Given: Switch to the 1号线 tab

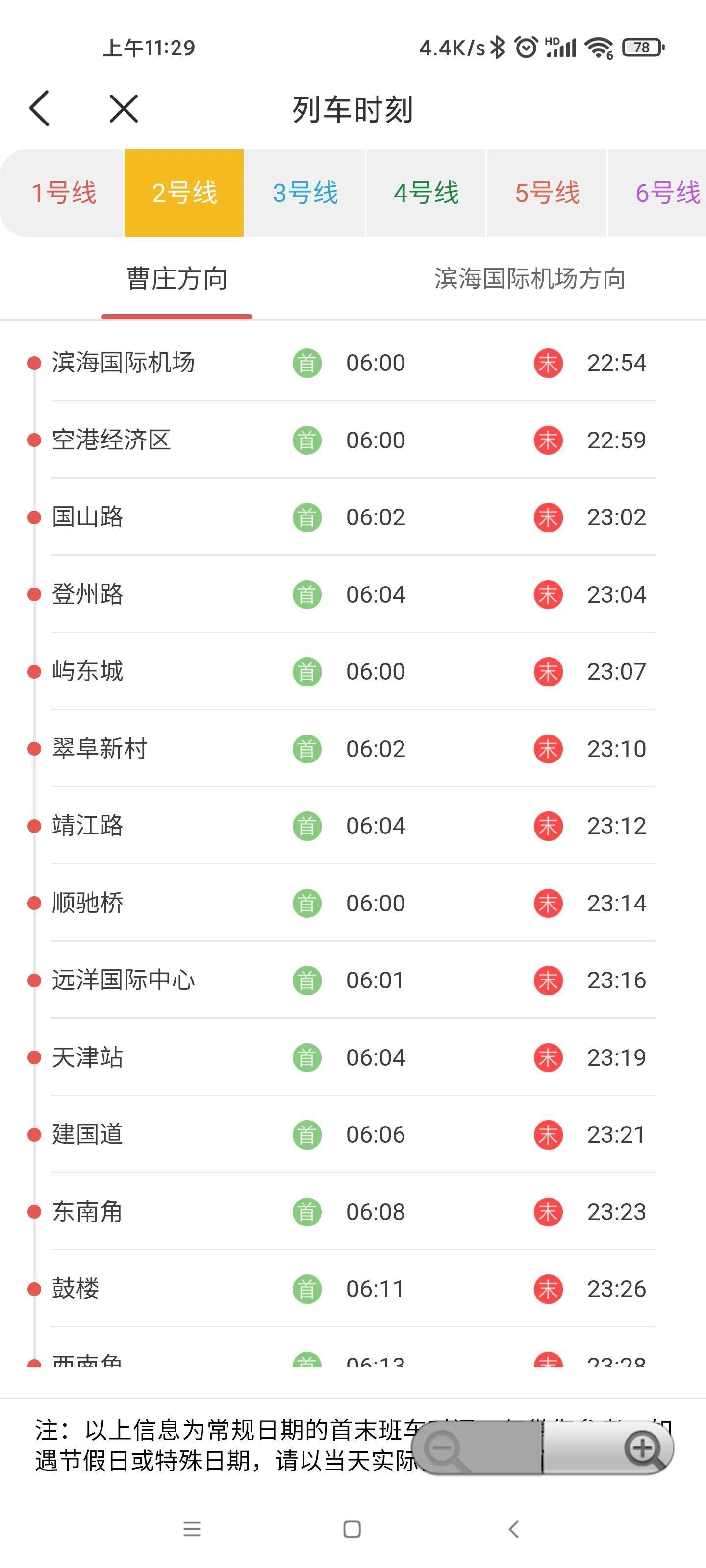Looking at the screenshot, I should point(64,193).
